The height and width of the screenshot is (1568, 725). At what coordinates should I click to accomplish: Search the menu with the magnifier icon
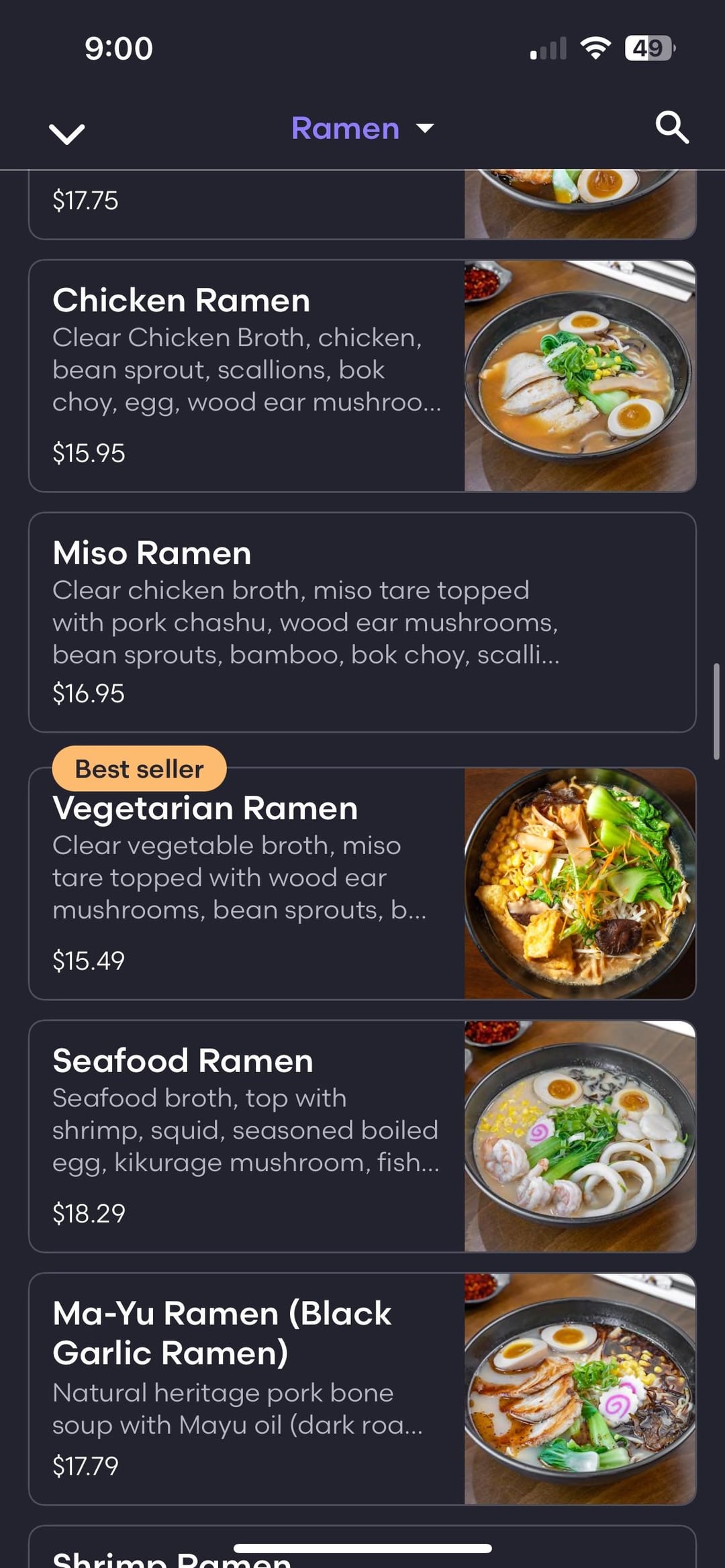pyautogui.click(x=671, y=127)
